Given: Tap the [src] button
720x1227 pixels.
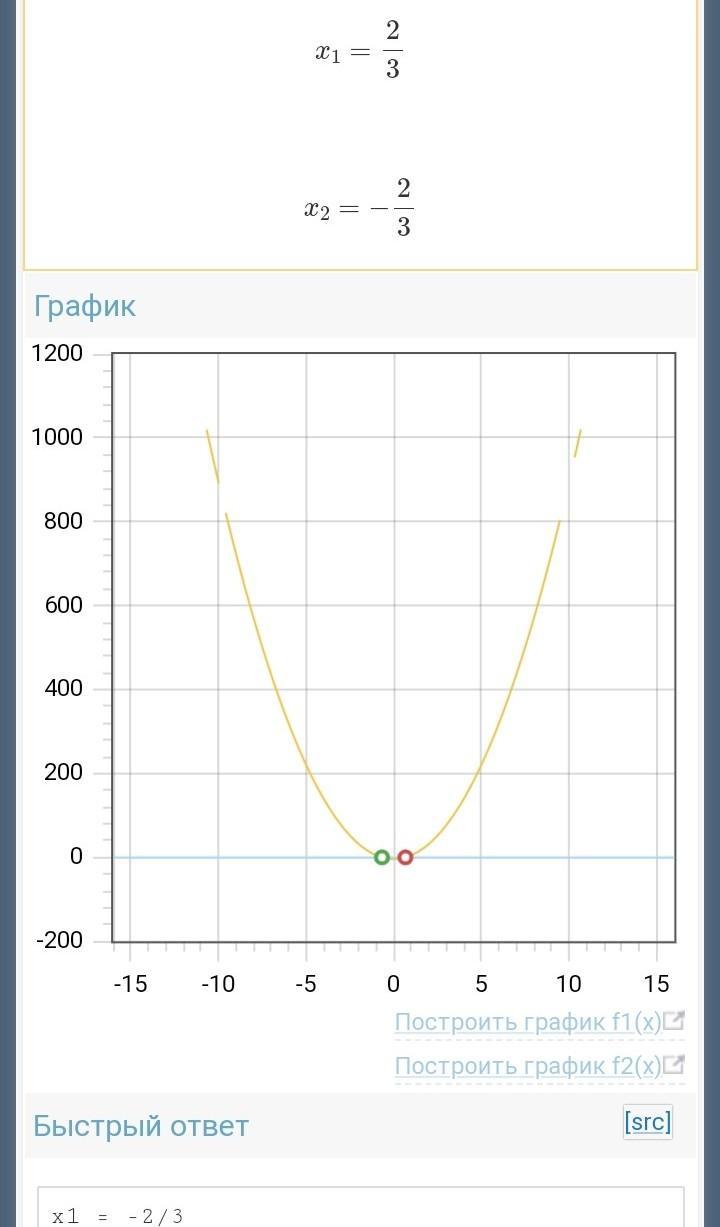Looking at the screenshot, I should [647, 1122].
